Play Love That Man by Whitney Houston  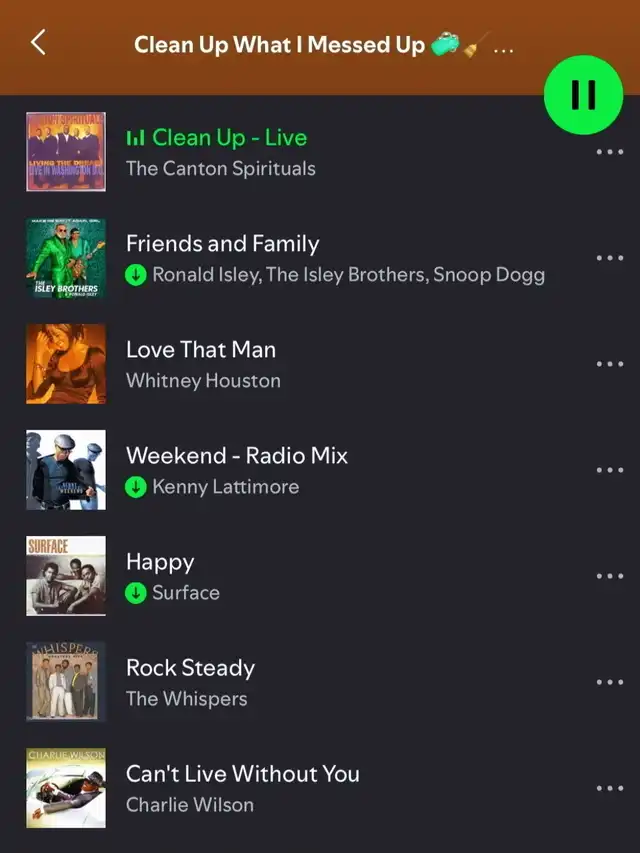(x=200, y=350)
